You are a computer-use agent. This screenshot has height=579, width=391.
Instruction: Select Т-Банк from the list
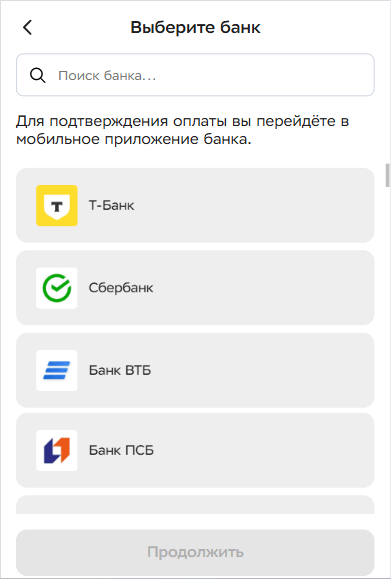click(x=195, y=205)
